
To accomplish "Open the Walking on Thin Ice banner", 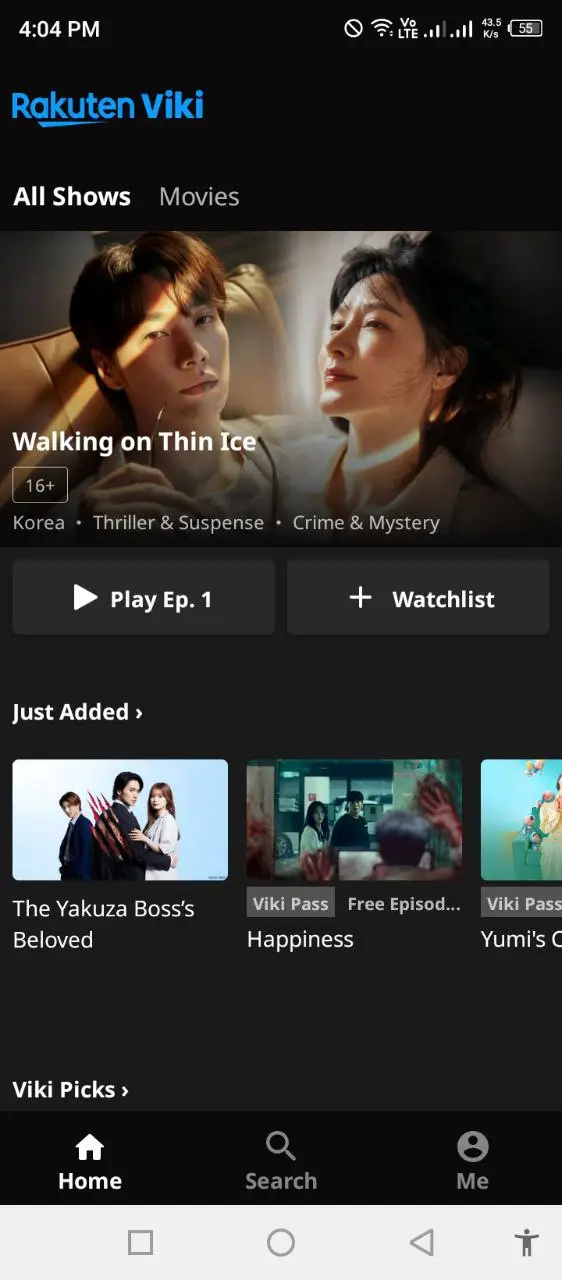I will pyautogui.click(x=281, y=389).
